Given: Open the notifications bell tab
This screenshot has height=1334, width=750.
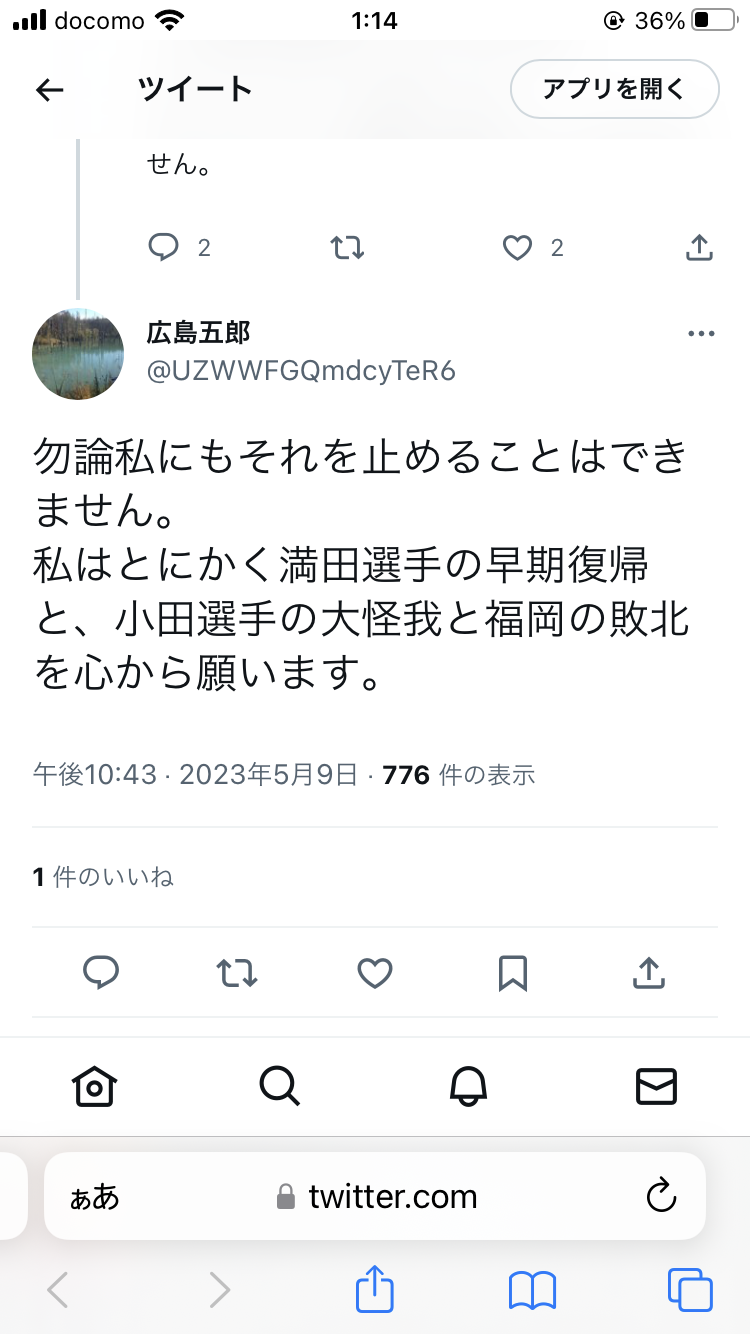Looking at the screenshot, I should (x=468, y=1086).
